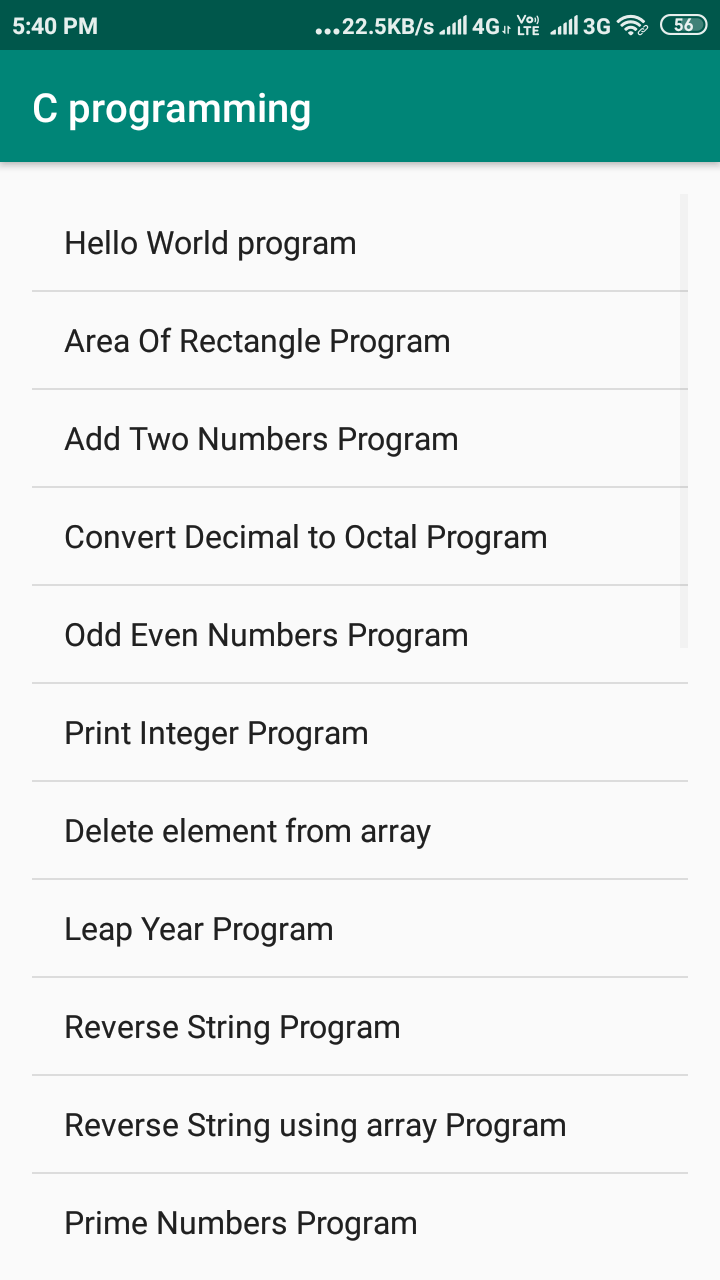Open Odd Even Numbers Program

click(360, 635)
